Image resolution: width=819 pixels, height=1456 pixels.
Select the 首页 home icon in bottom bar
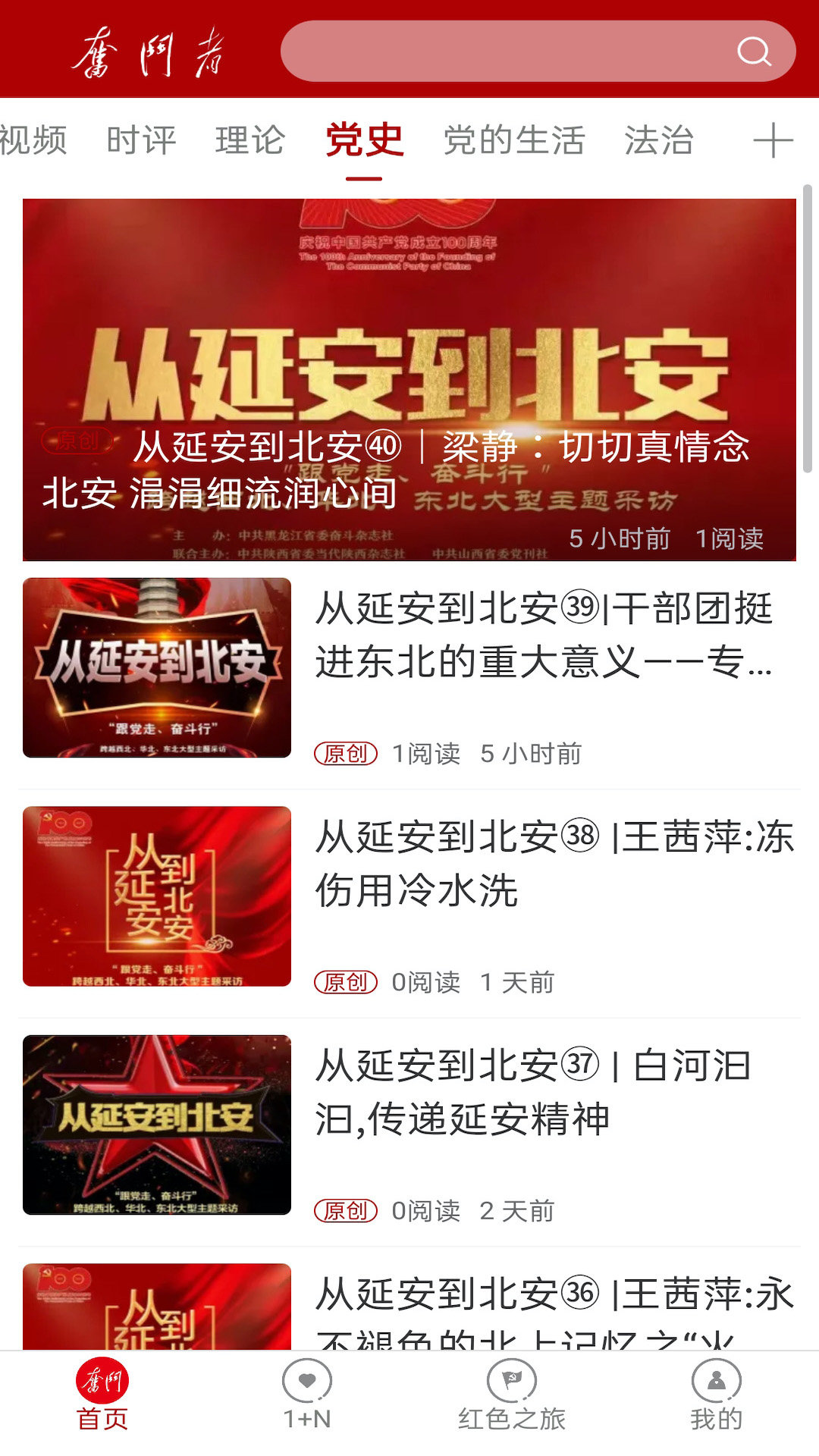click(101, 1404)
